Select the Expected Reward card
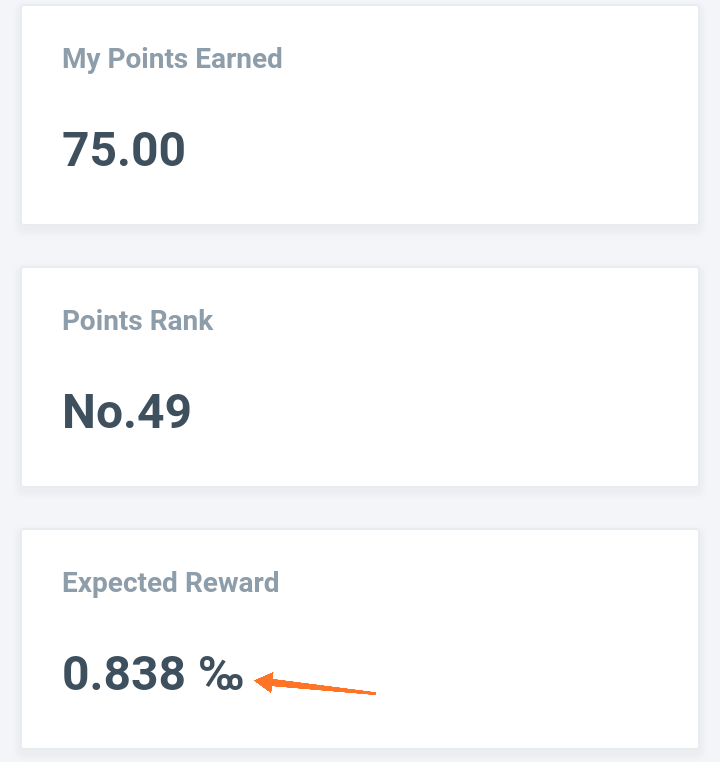The width and height of the screenshot is (720, 762). pyautogui.click(x=360, y=635)
